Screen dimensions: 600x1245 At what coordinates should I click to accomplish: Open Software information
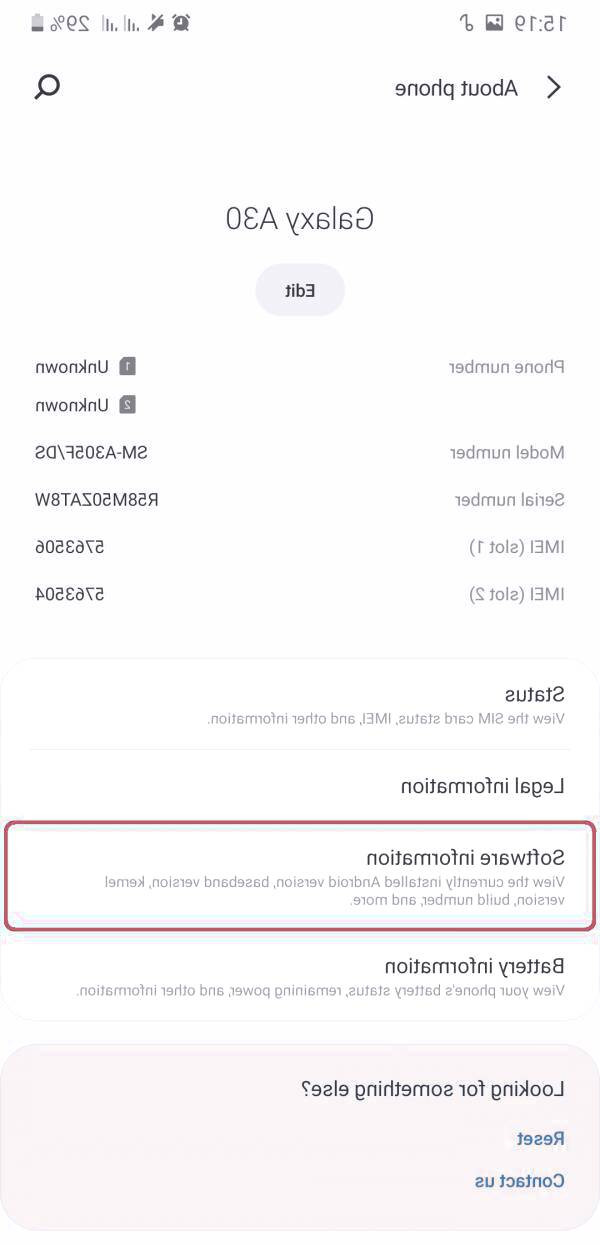[300, 876]
